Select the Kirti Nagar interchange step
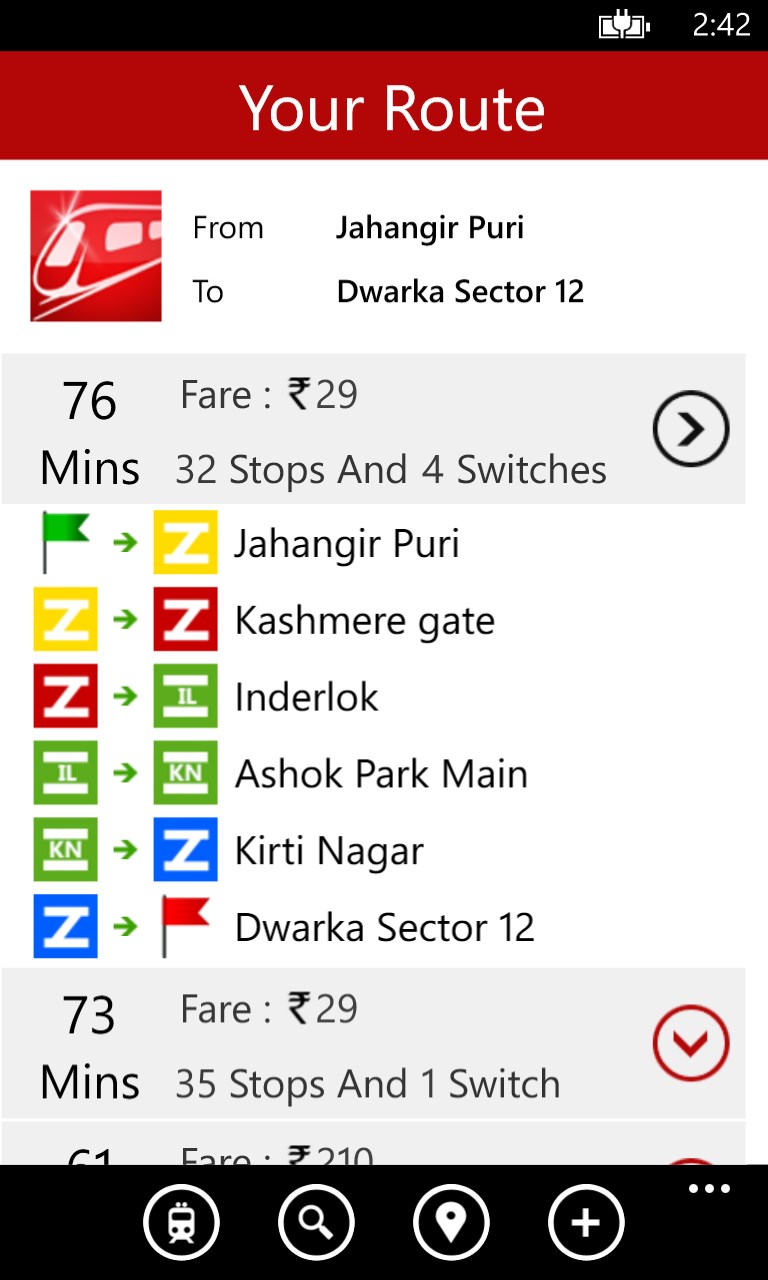The width and height of the screenshot is (768, 1280). point(329,851)
